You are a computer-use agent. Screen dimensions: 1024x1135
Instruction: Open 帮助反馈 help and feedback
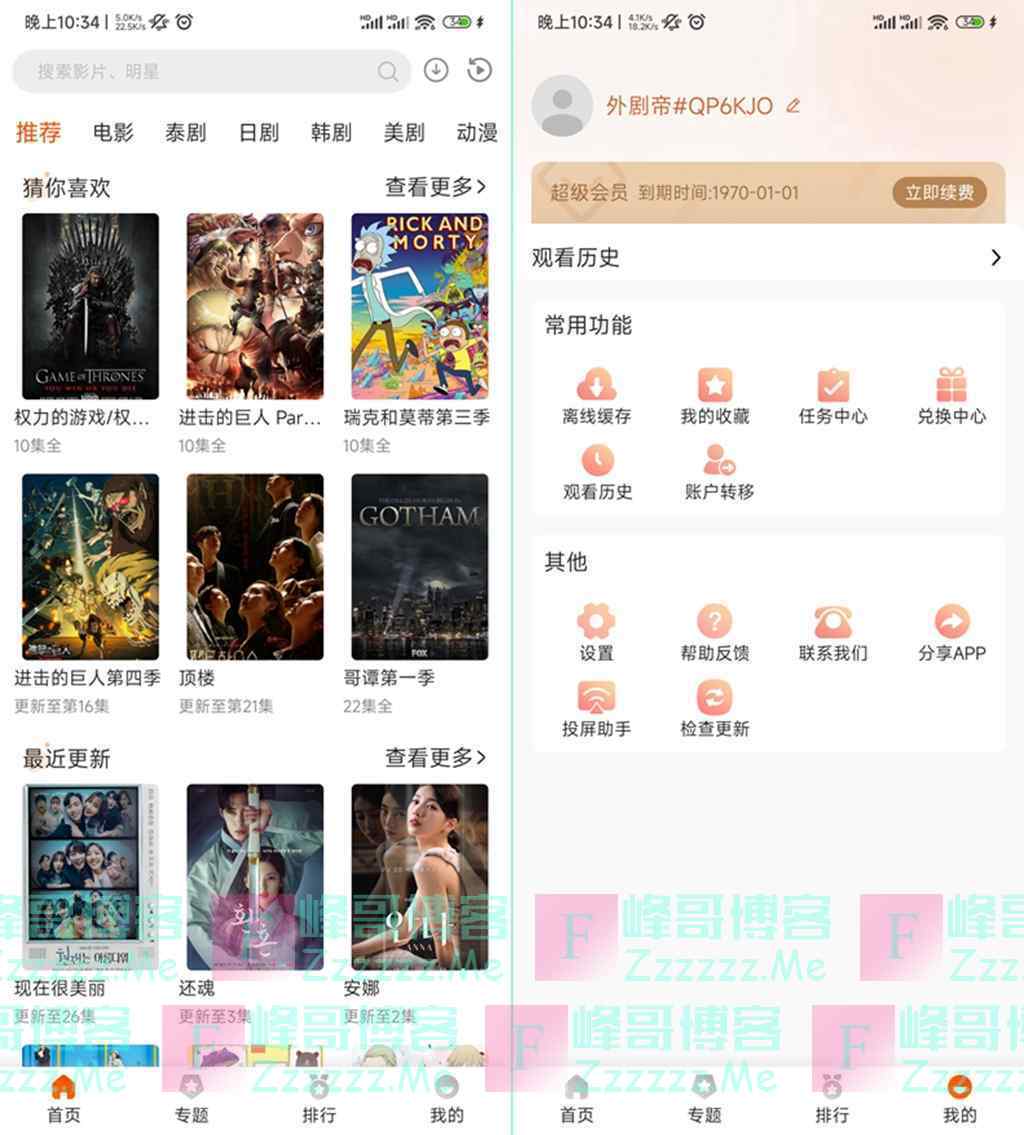pyautogui.click(x=715, y=632)
